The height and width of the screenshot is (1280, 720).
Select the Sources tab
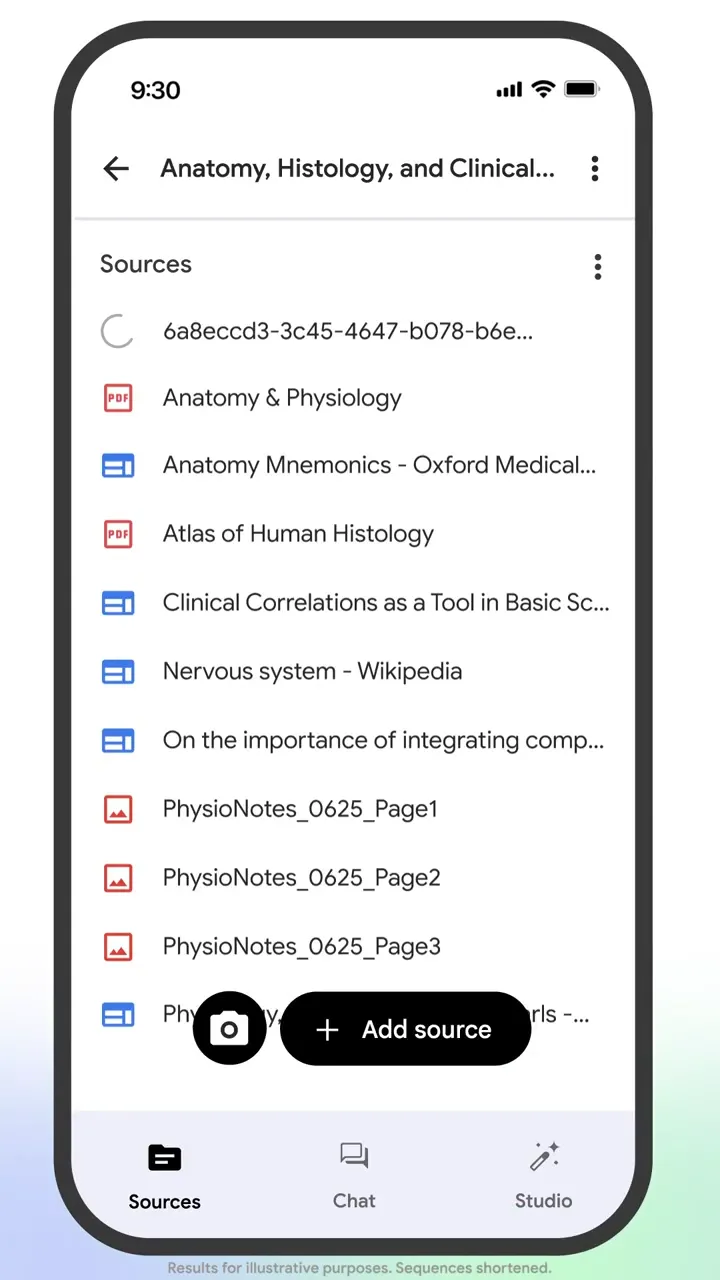click(x=165, y=1176)
